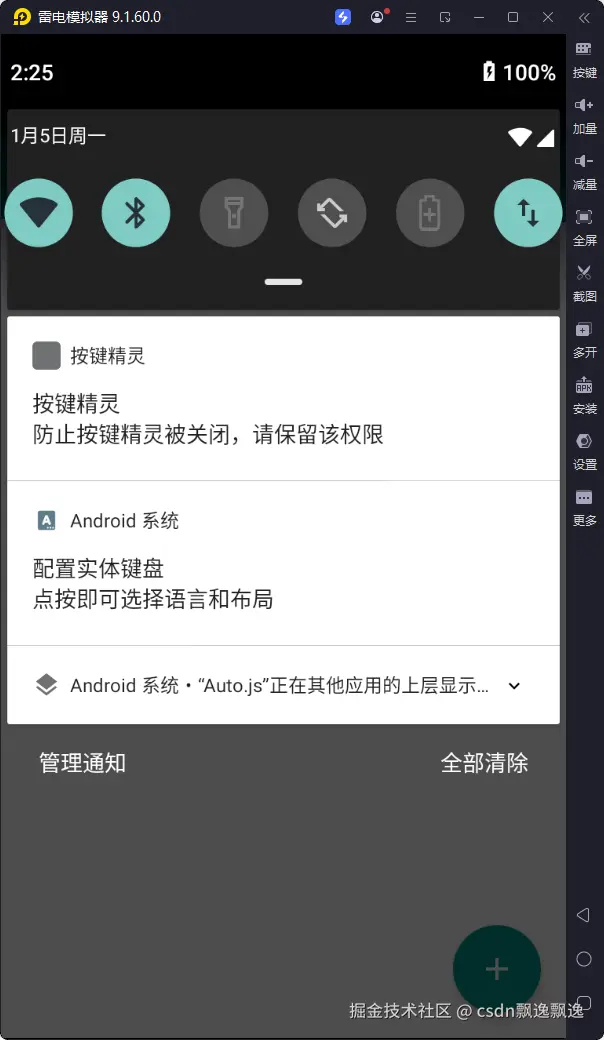Screen dimensions: 604x1040
Task: Enable the auto-rotate tile
Action: [x=331, y=213]
